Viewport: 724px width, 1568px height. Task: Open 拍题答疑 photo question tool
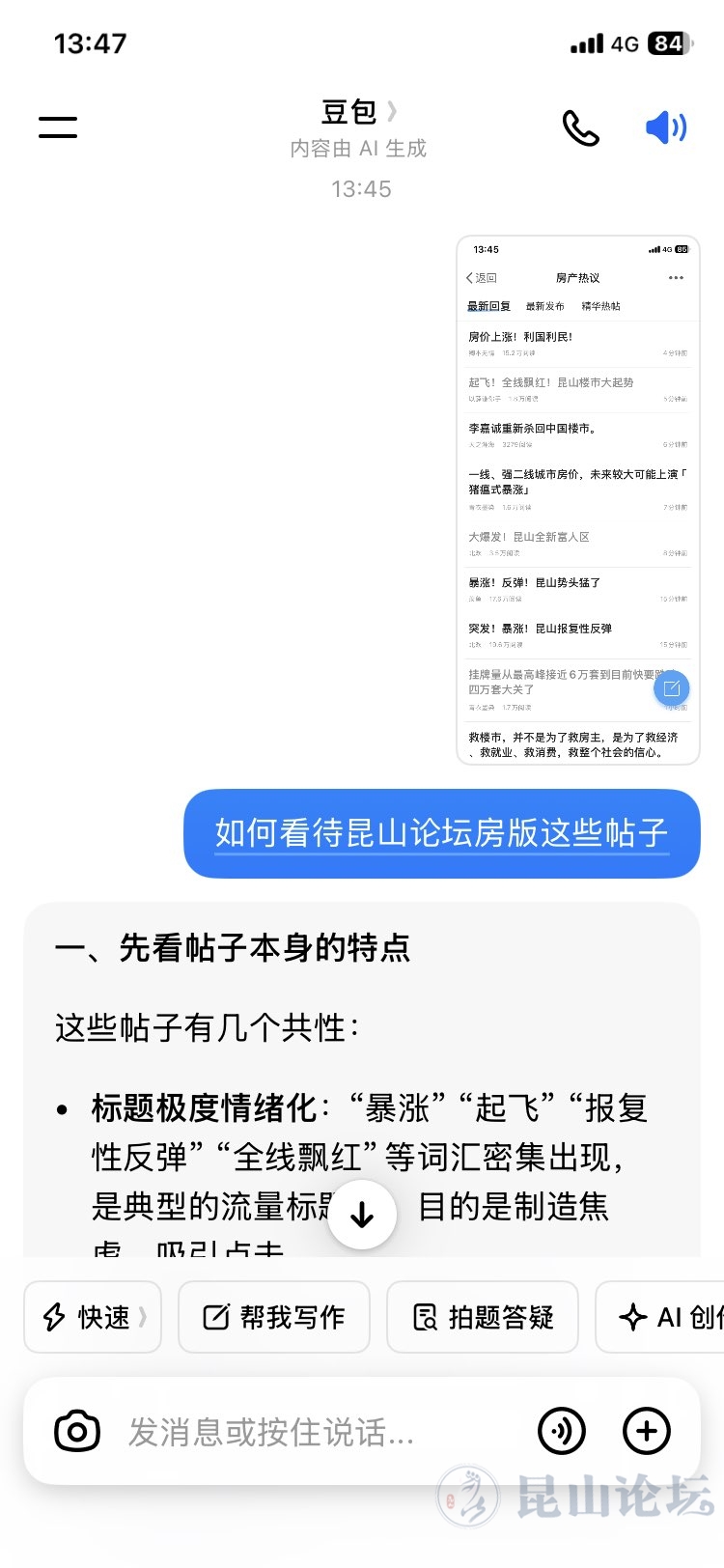pyautogui.click(x=483, y=1317)
